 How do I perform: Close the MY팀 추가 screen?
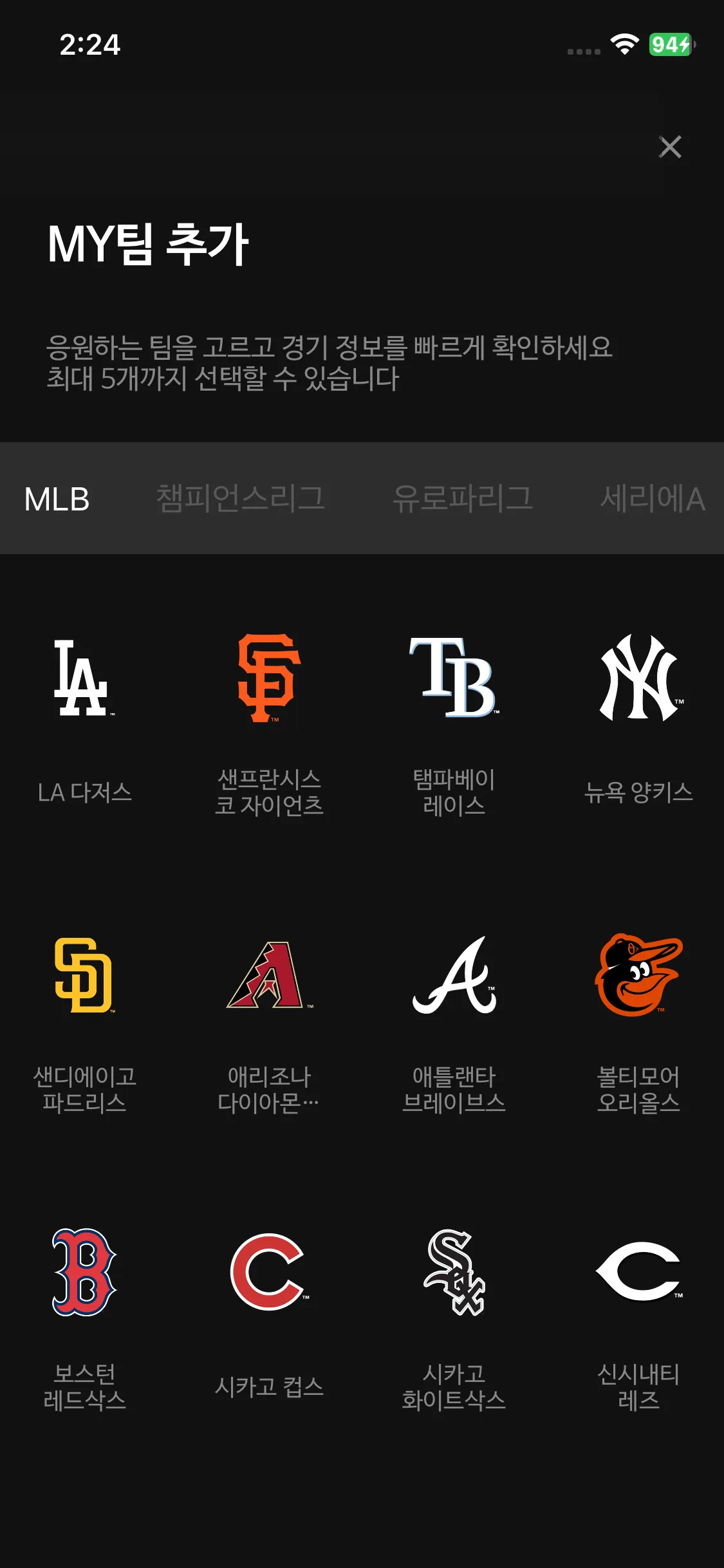pos(670,147)
